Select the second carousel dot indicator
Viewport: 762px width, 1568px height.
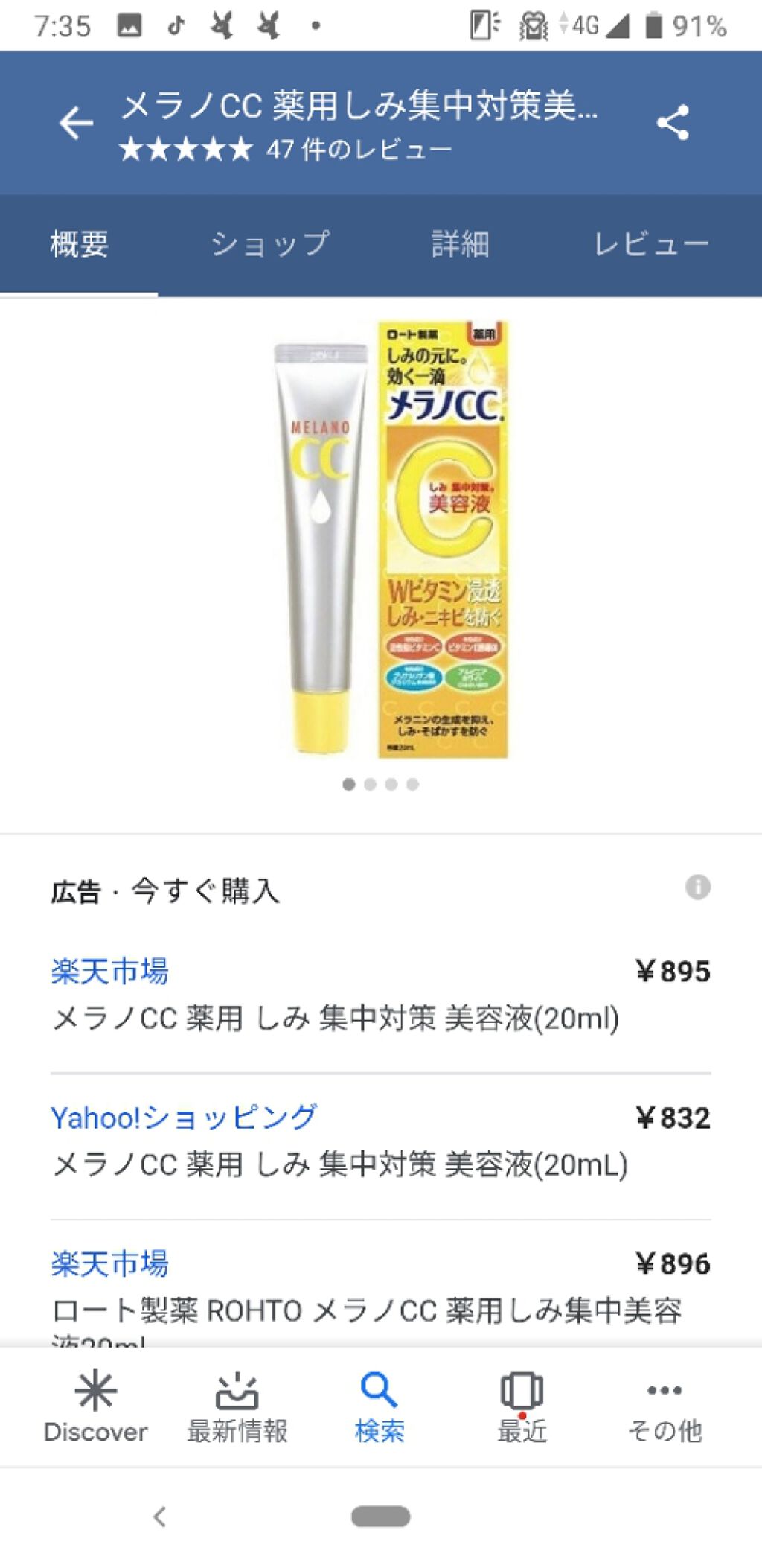369,783
